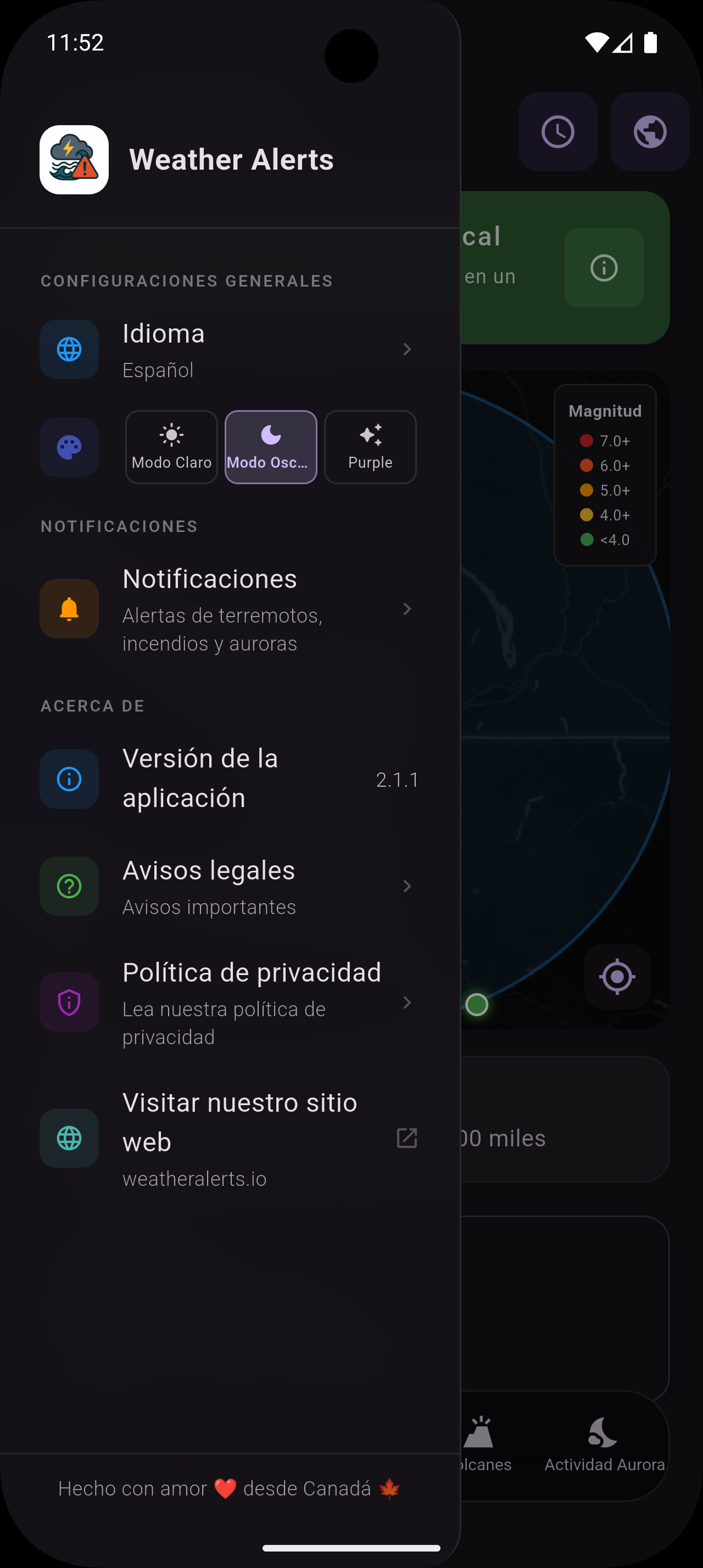The height and width of the screenshot is (1568, 703).
Task: Open Notificaciones settings via its chevron
Action: (x=406, y=609)
